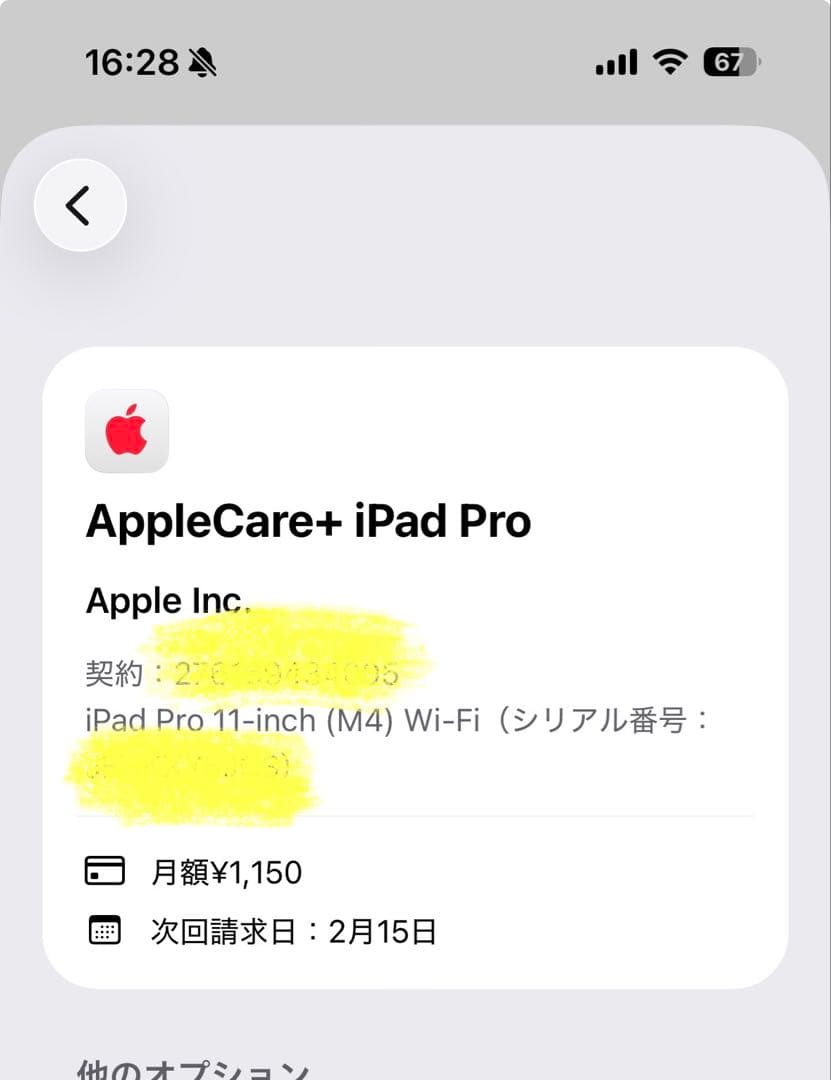Tap the cellular signal strength icon
The image size is (831, 1080).
click(x=613, y=62)
